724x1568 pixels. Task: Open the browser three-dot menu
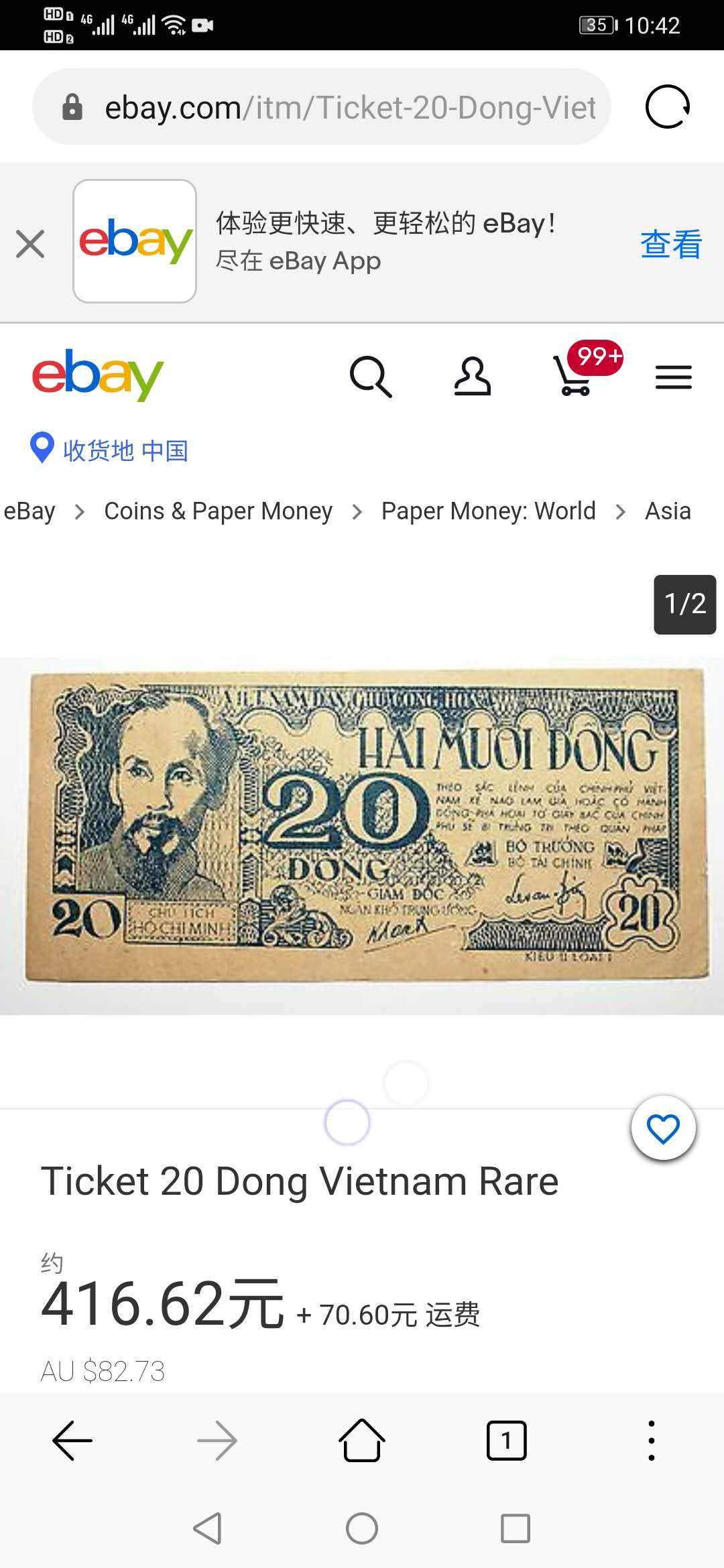coord(651,1441)
